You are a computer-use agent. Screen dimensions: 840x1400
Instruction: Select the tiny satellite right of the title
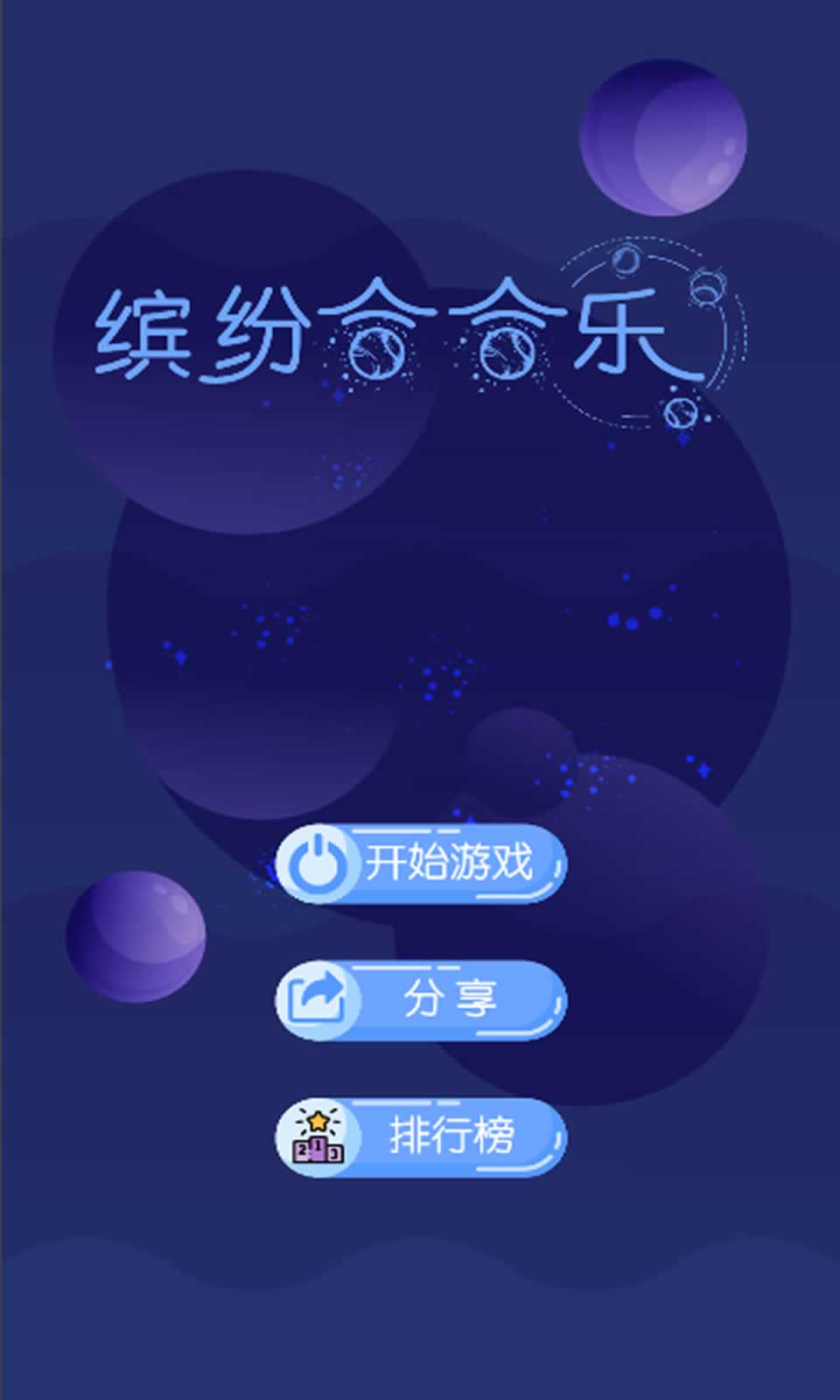click(707, 289)
